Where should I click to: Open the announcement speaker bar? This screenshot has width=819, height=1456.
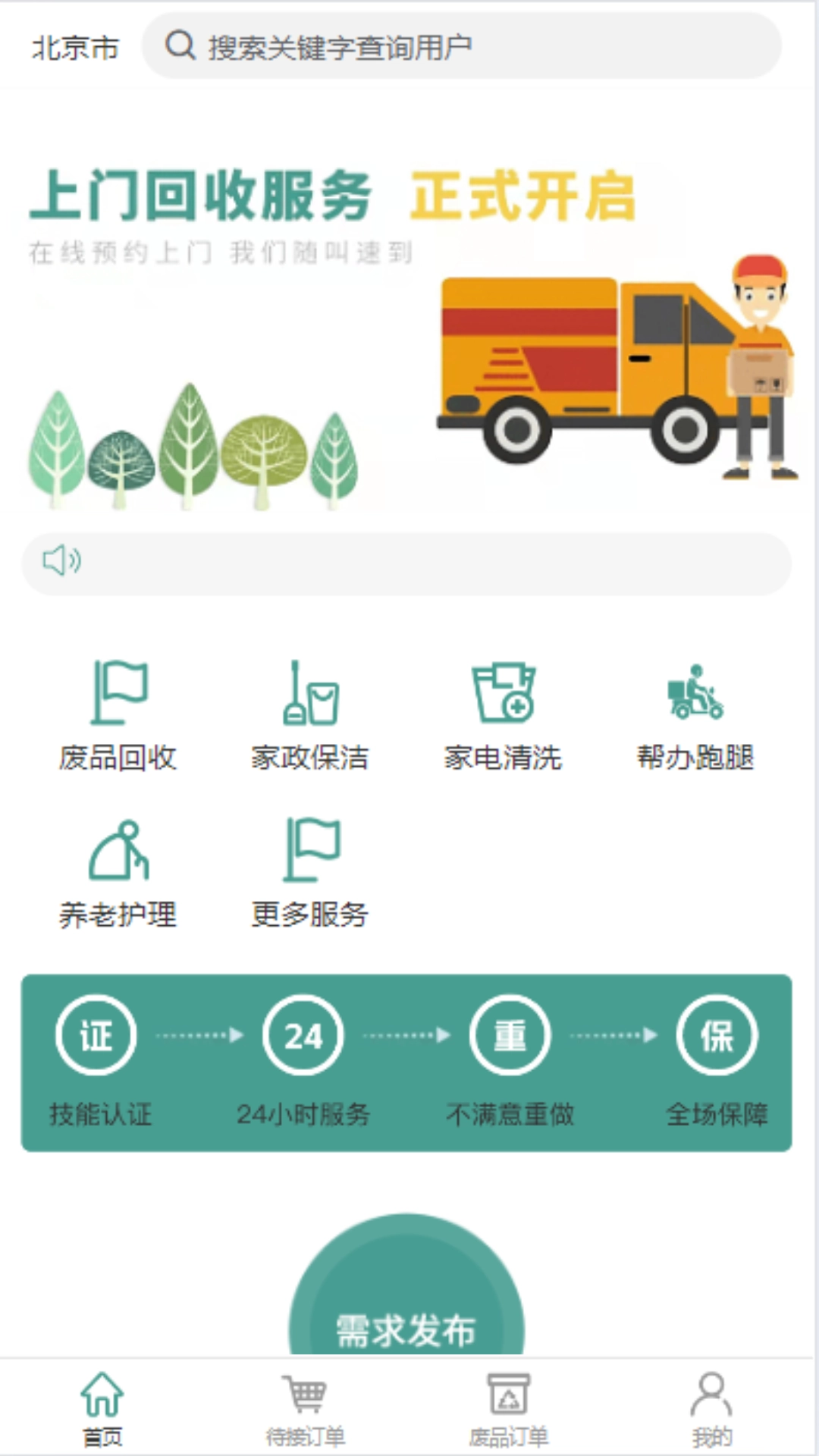(x=406, y=563)
